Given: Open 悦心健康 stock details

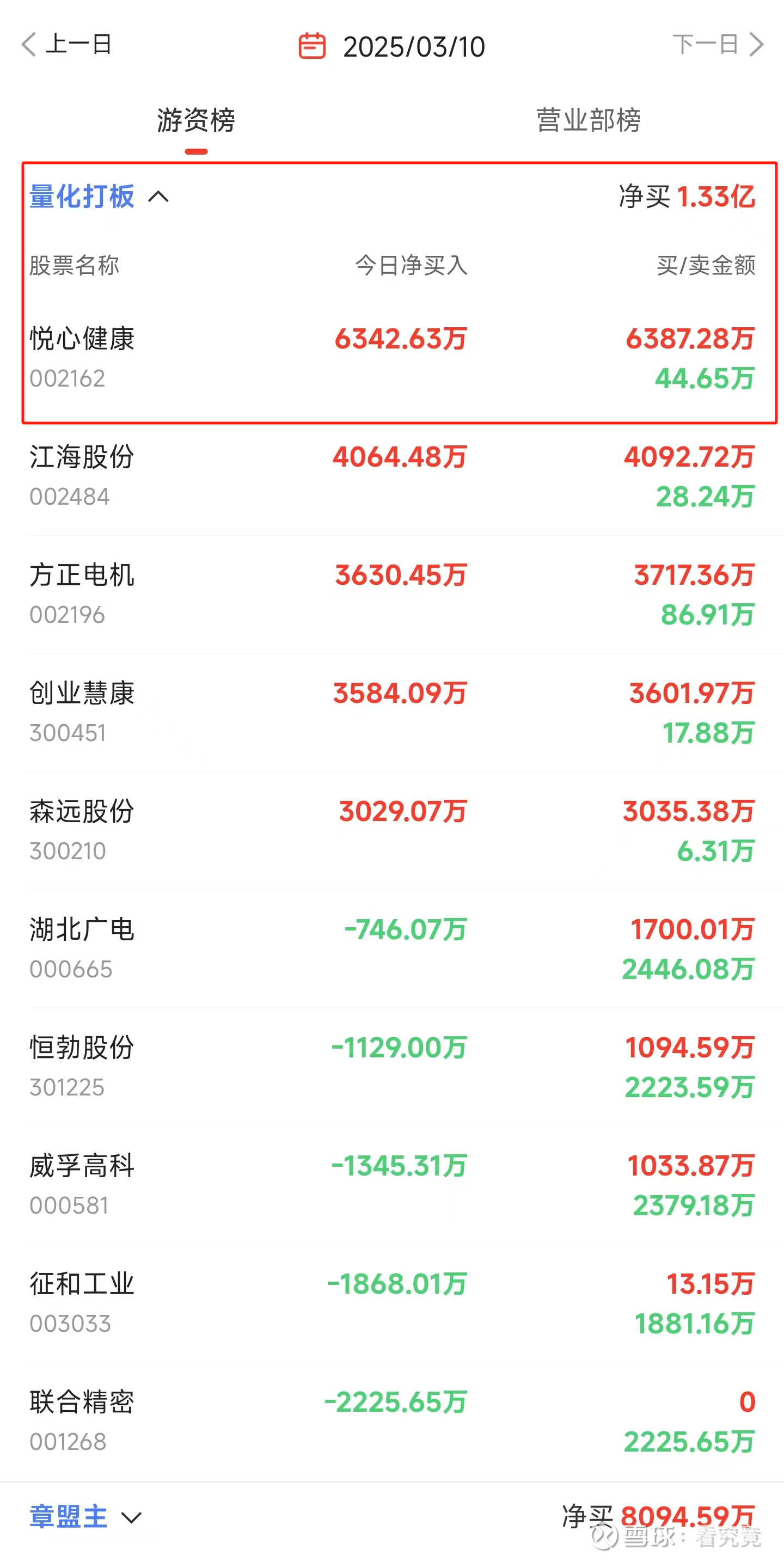Looking at the screenshot, I should [83, 339].
